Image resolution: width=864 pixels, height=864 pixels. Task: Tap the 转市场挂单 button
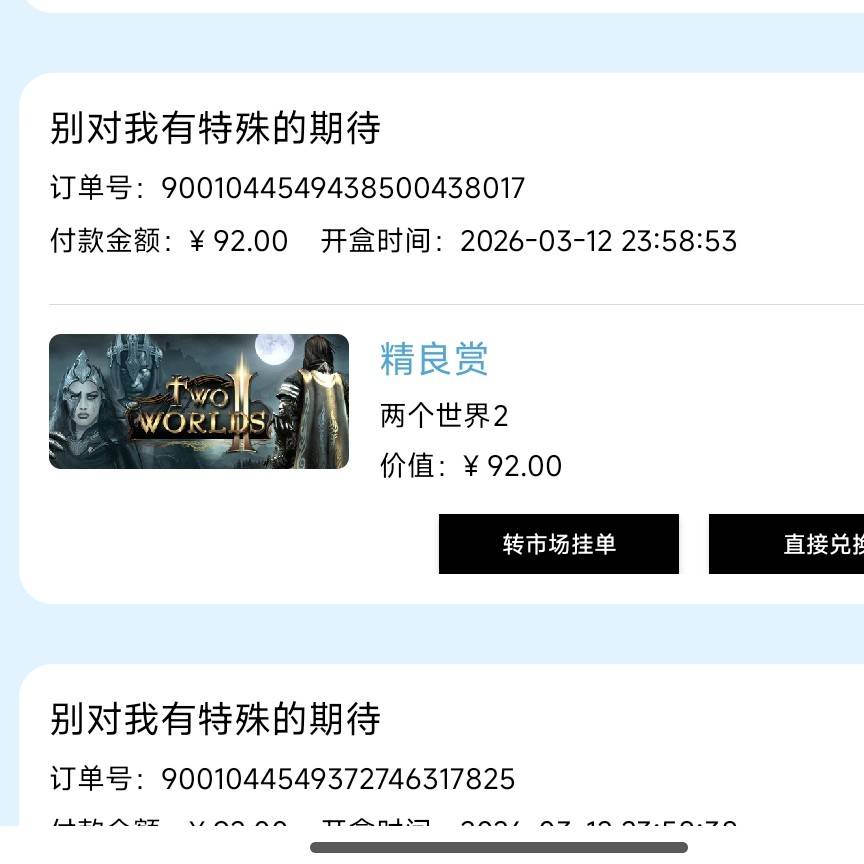point(558,544)
